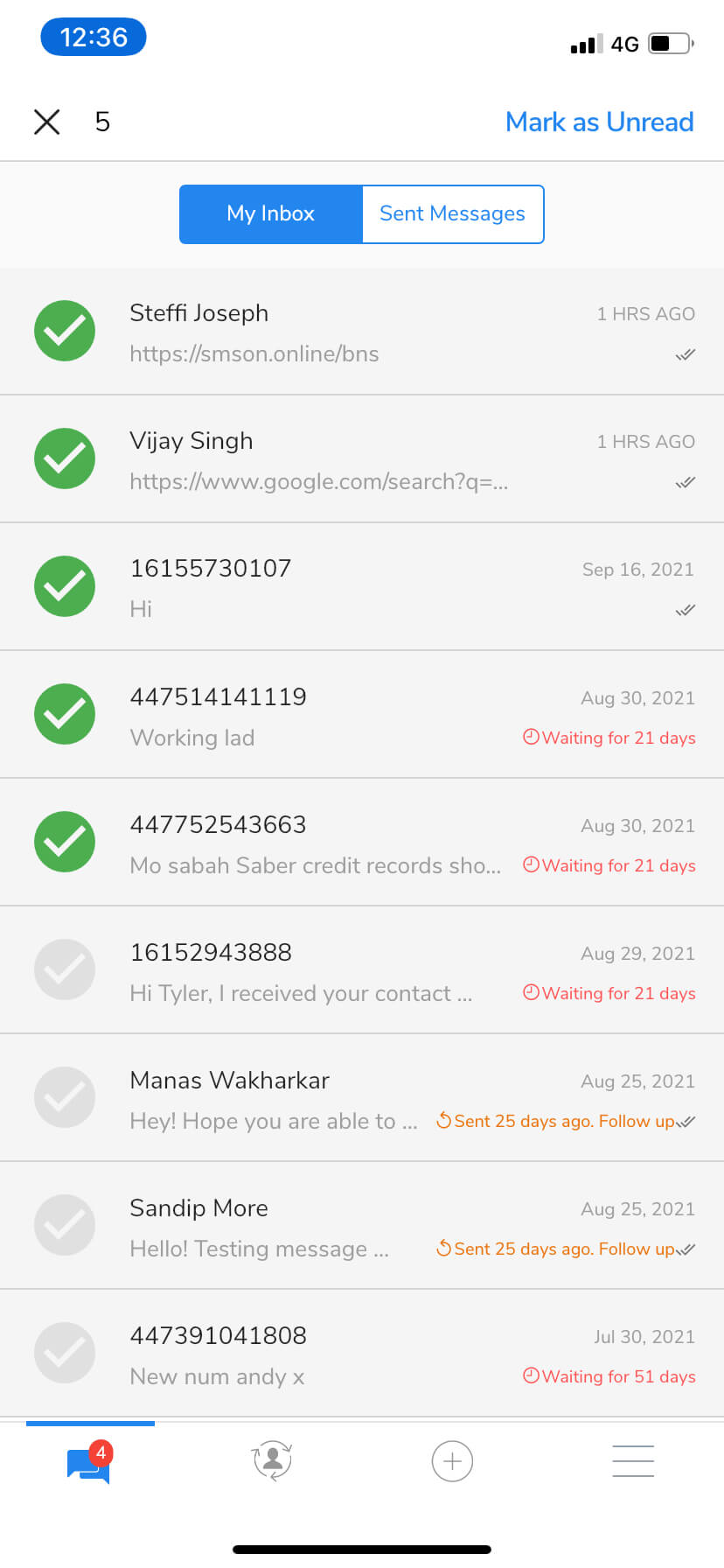Select the 16152943888 conversation checkmark
724x1568 pixels.
[65, 969]
